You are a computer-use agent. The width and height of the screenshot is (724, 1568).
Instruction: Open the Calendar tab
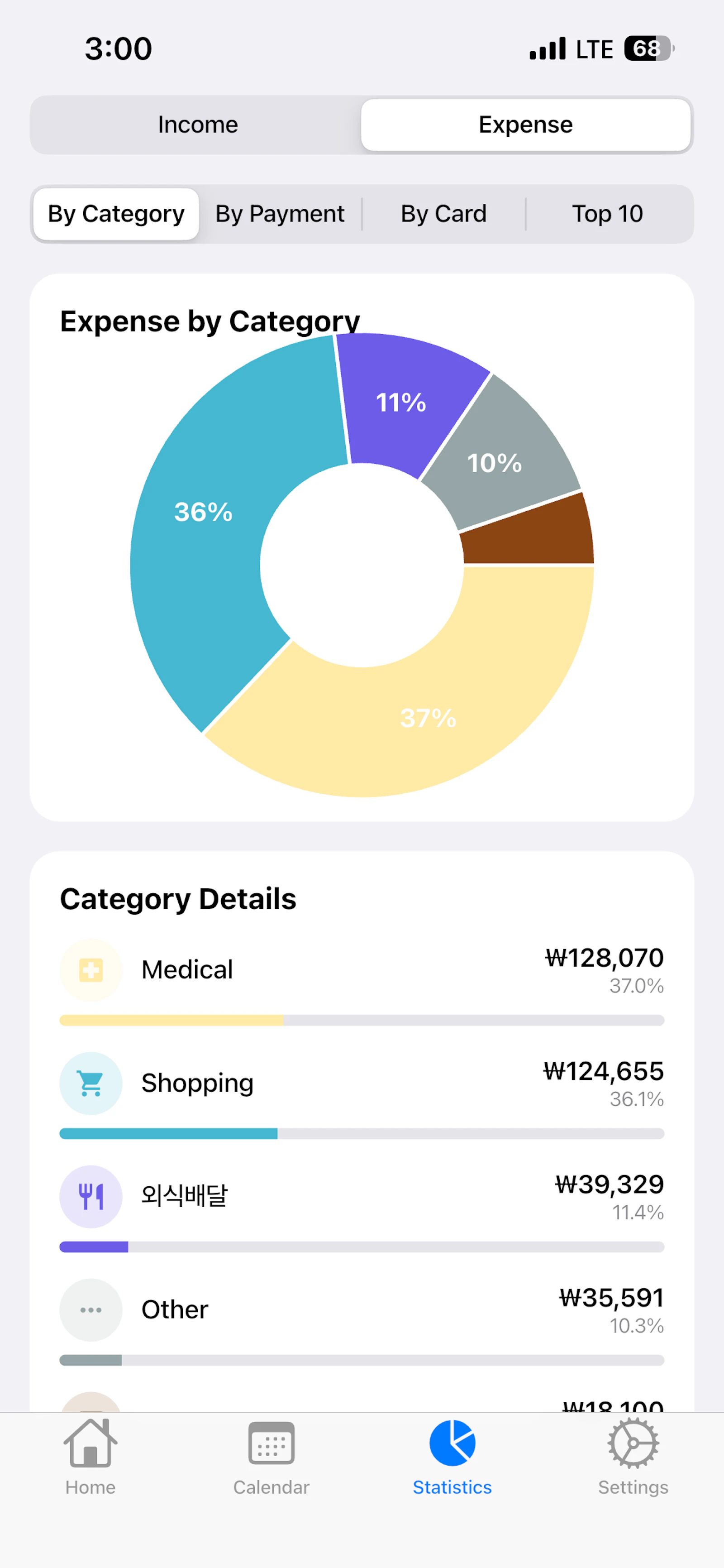click(271, 1457)
